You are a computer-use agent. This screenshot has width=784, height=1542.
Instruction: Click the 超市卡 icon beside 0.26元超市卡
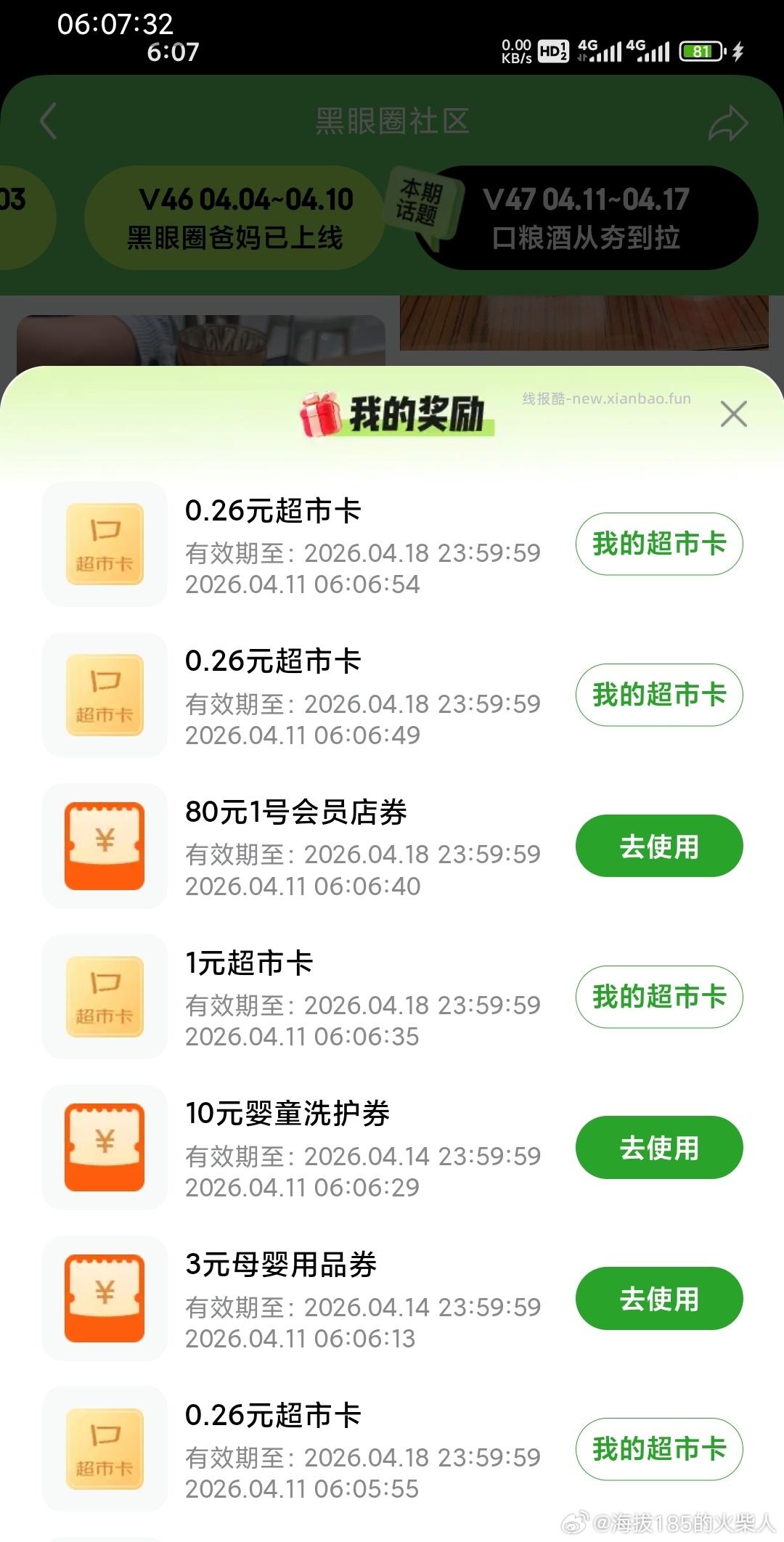click(x=104, y=544)
